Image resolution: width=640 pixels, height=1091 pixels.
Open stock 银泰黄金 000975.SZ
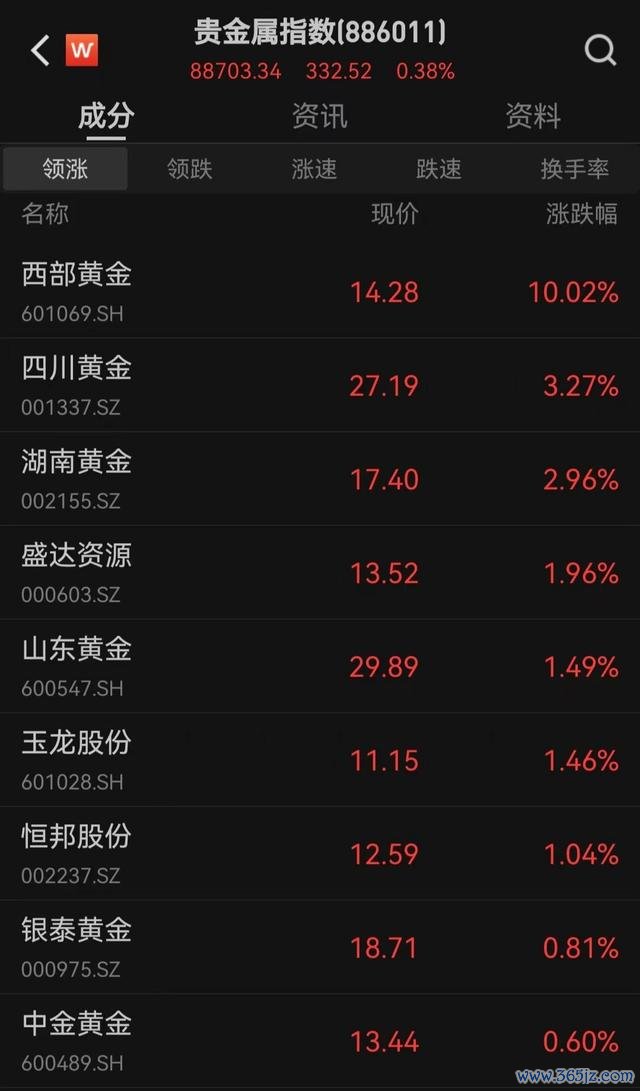coord(320,947)
